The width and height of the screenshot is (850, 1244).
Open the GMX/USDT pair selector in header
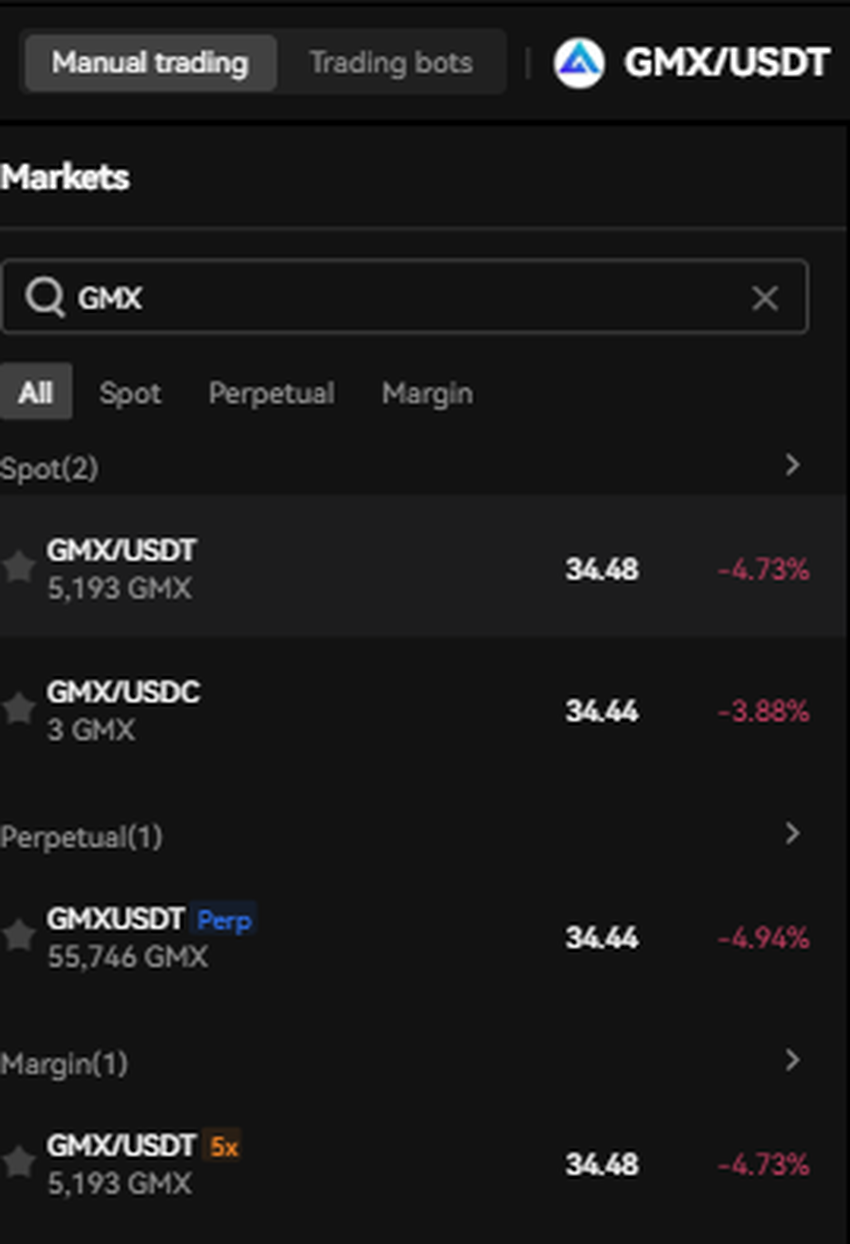692,63
